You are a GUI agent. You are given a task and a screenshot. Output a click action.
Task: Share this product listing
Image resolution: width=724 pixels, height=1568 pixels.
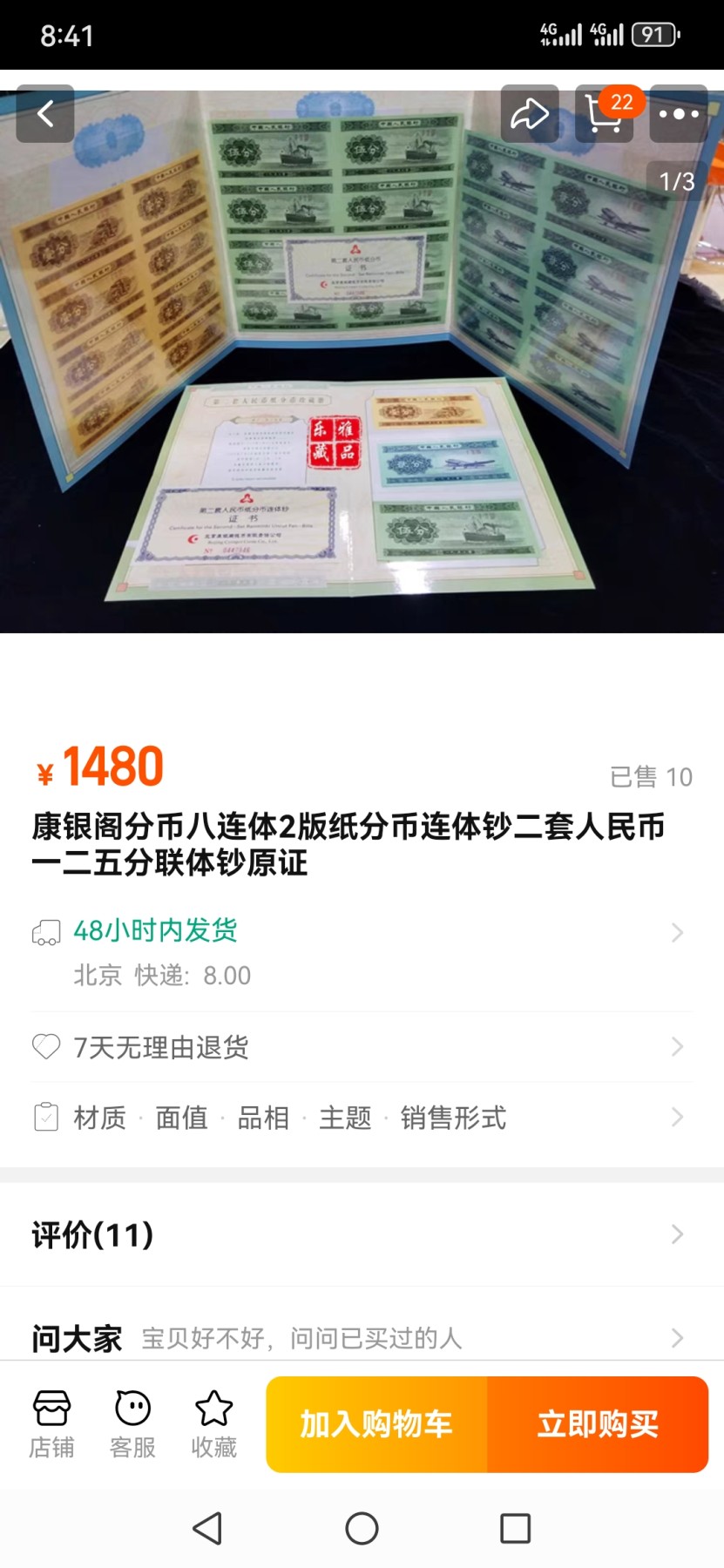pyautogui.click(x=529, y=113)
